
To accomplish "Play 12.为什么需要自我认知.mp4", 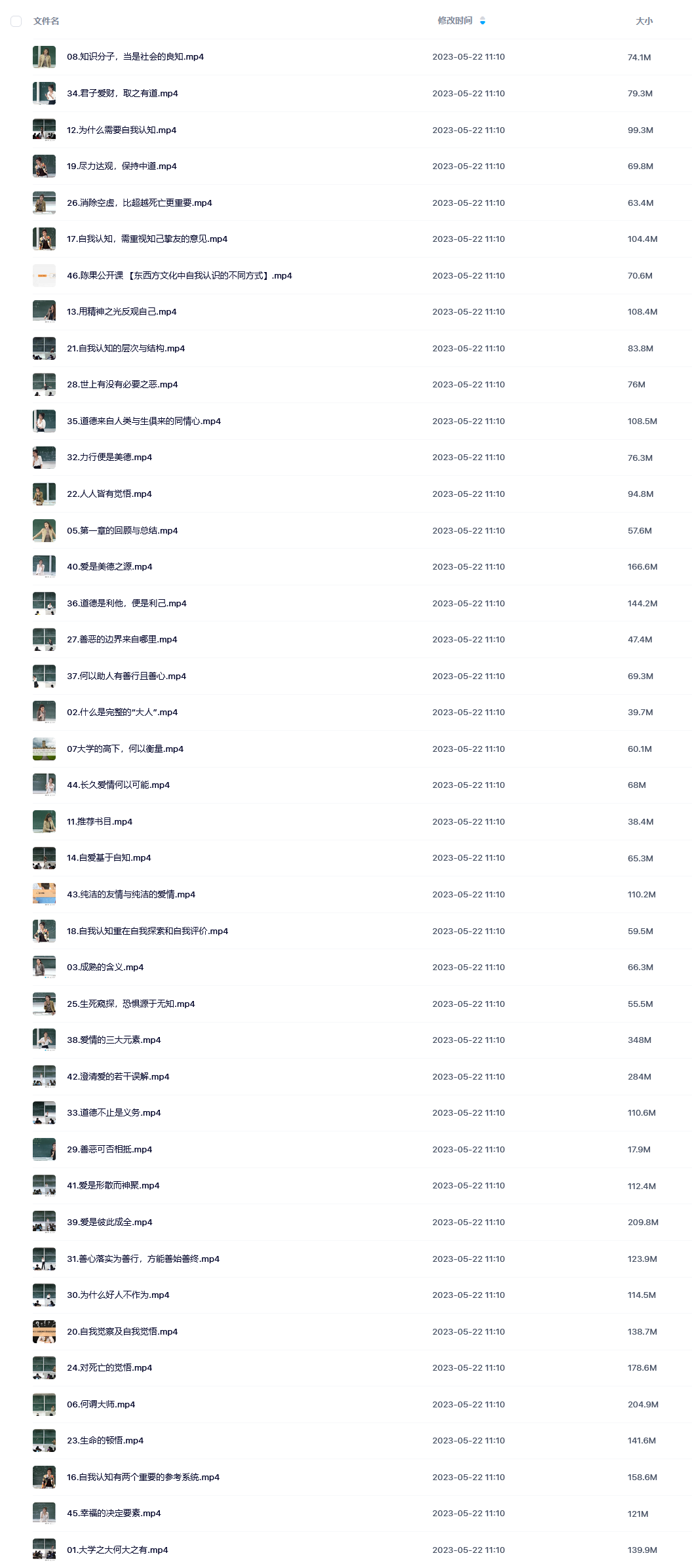I will click(x=121, y=130).
